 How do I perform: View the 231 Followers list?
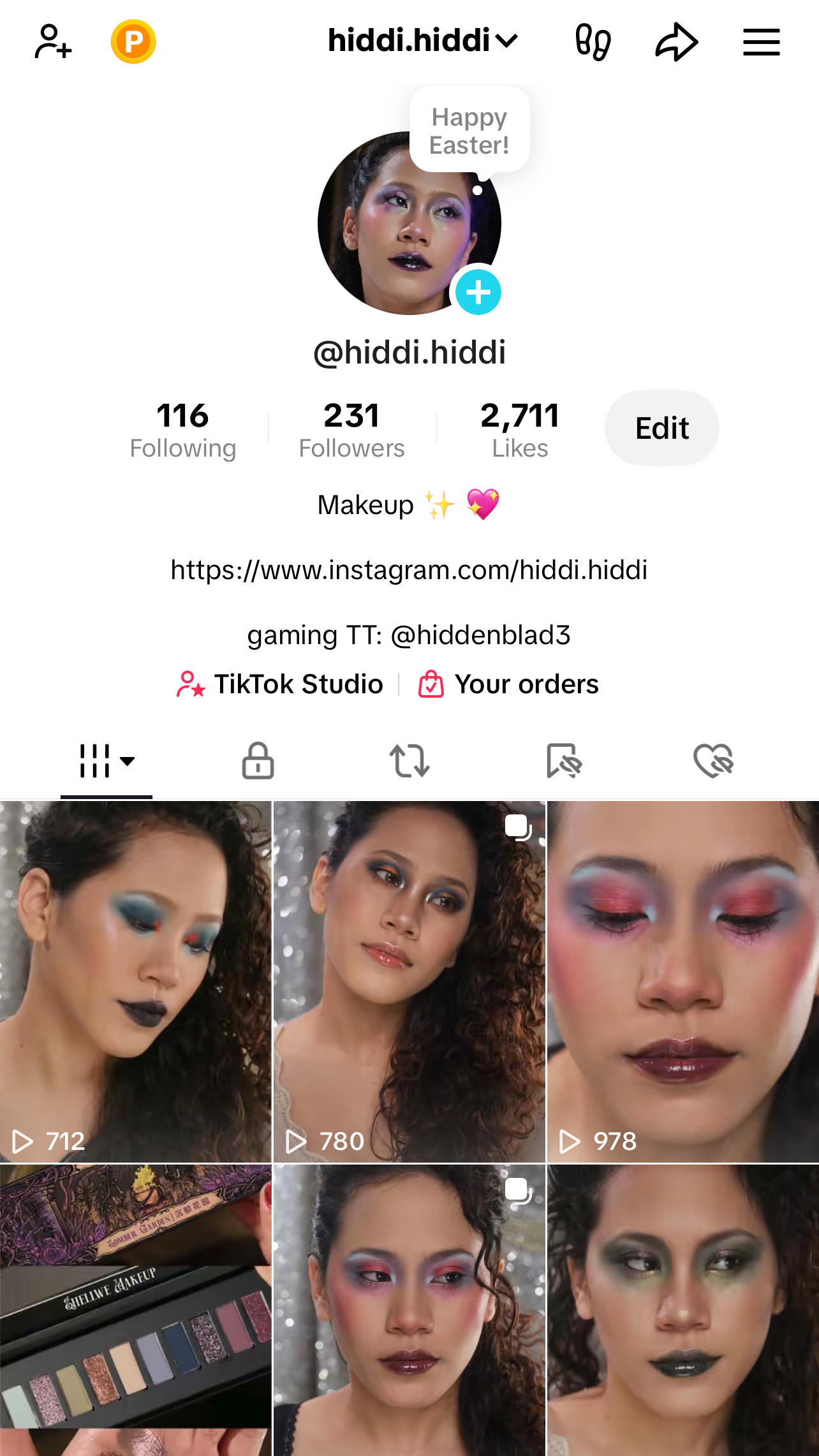tap(351, 429)
